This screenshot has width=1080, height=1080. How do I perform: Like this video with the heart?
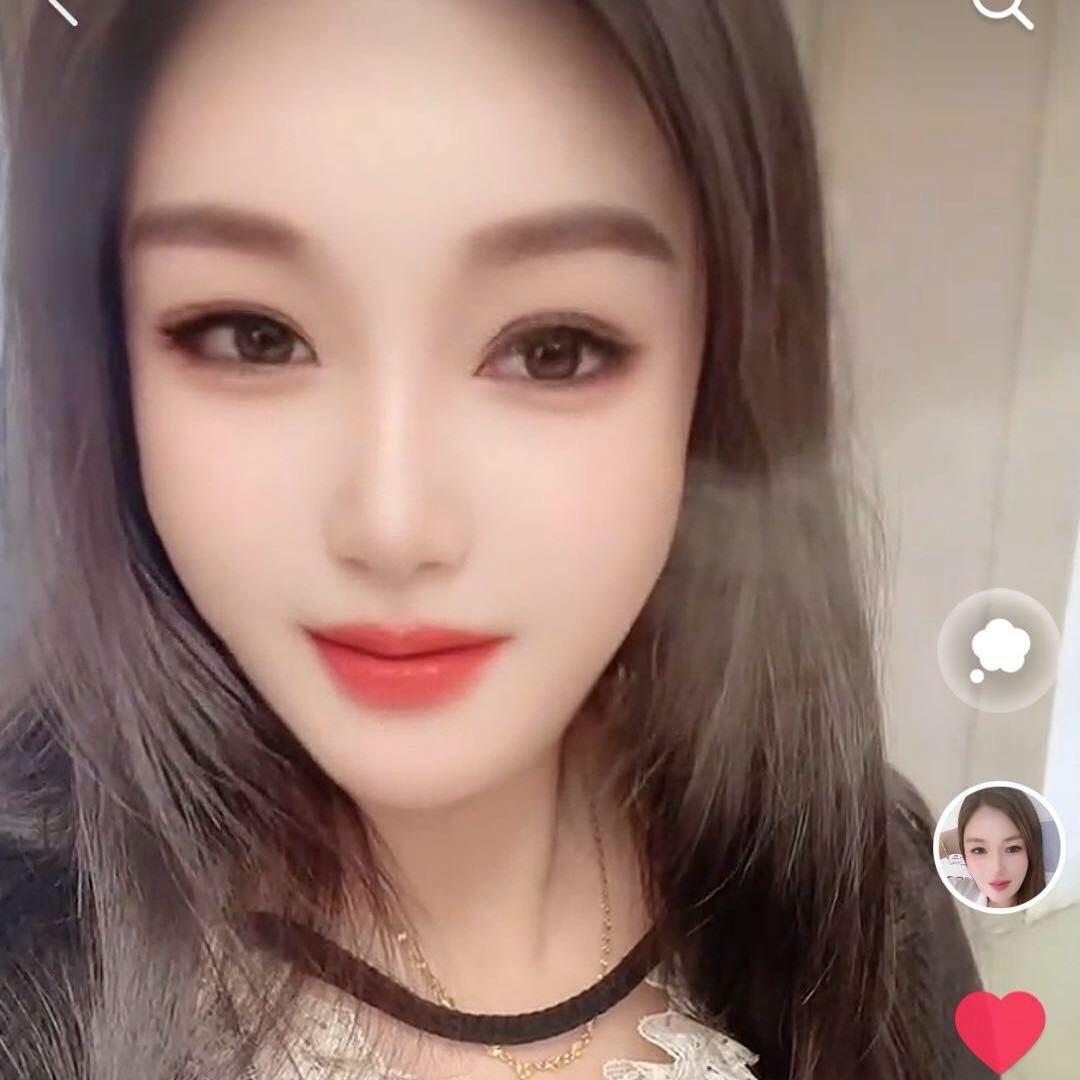pyautogui.click(x=1000, y=1030)
